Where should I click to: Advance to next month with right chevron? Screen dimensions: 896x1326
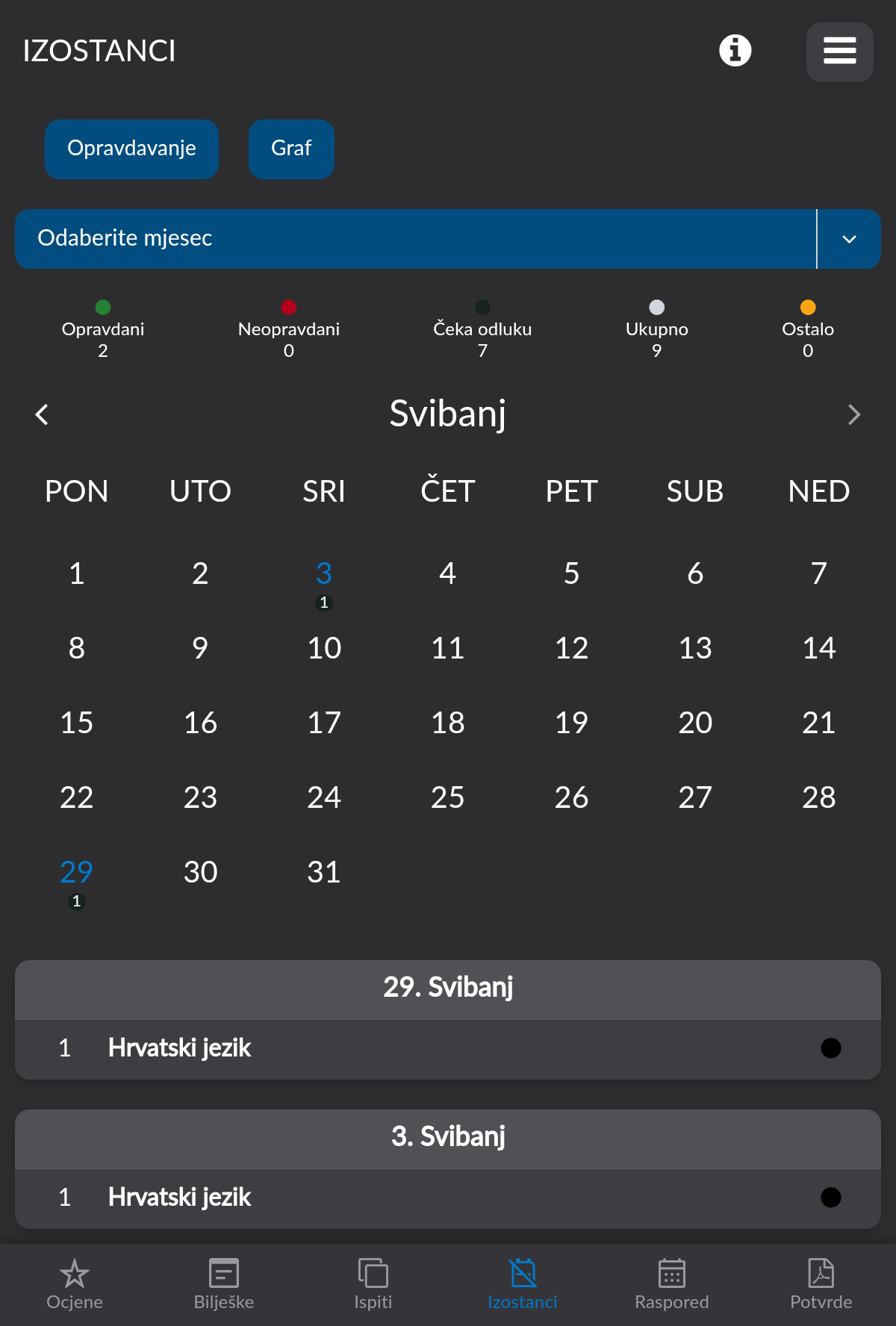pyautogui.click(x=854, y=414)
